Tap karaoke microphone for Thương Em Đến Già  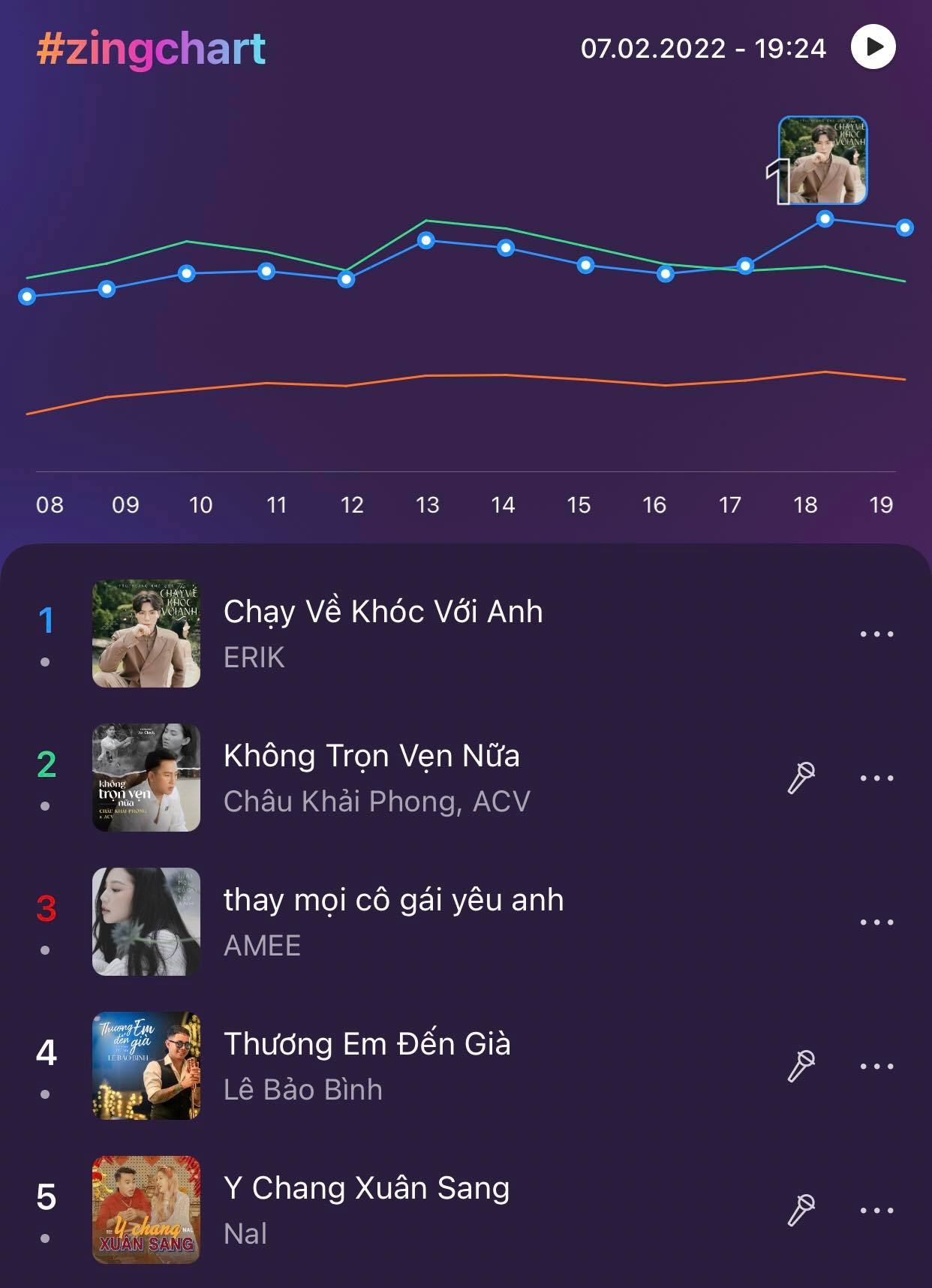click(x=801, y=1066)
